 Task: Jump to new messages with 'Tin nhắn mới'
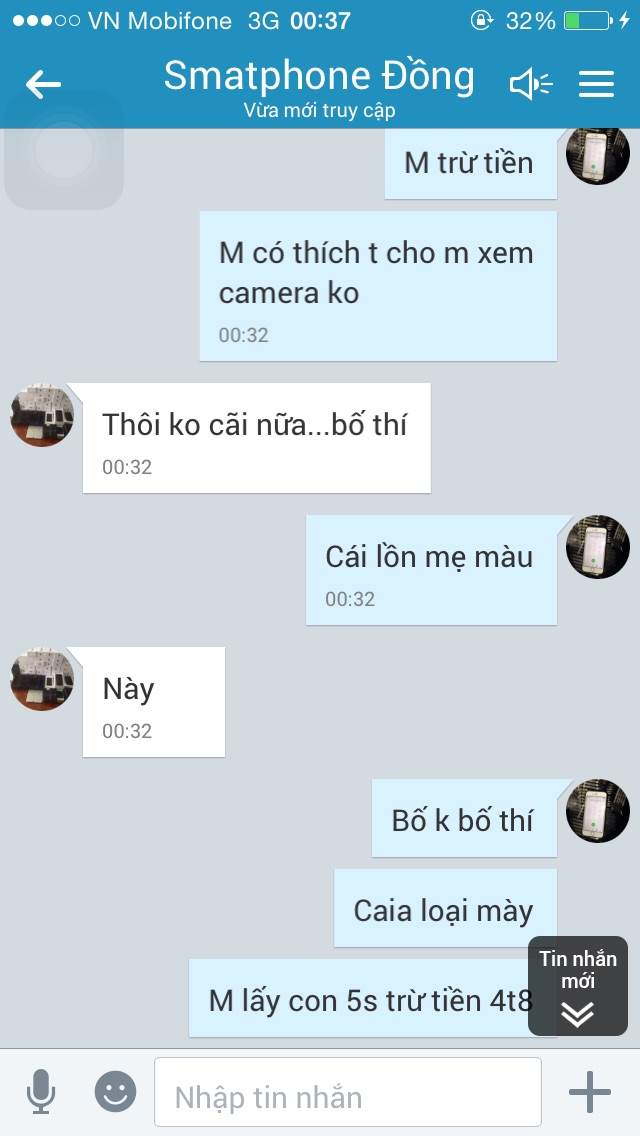[578, 985]
